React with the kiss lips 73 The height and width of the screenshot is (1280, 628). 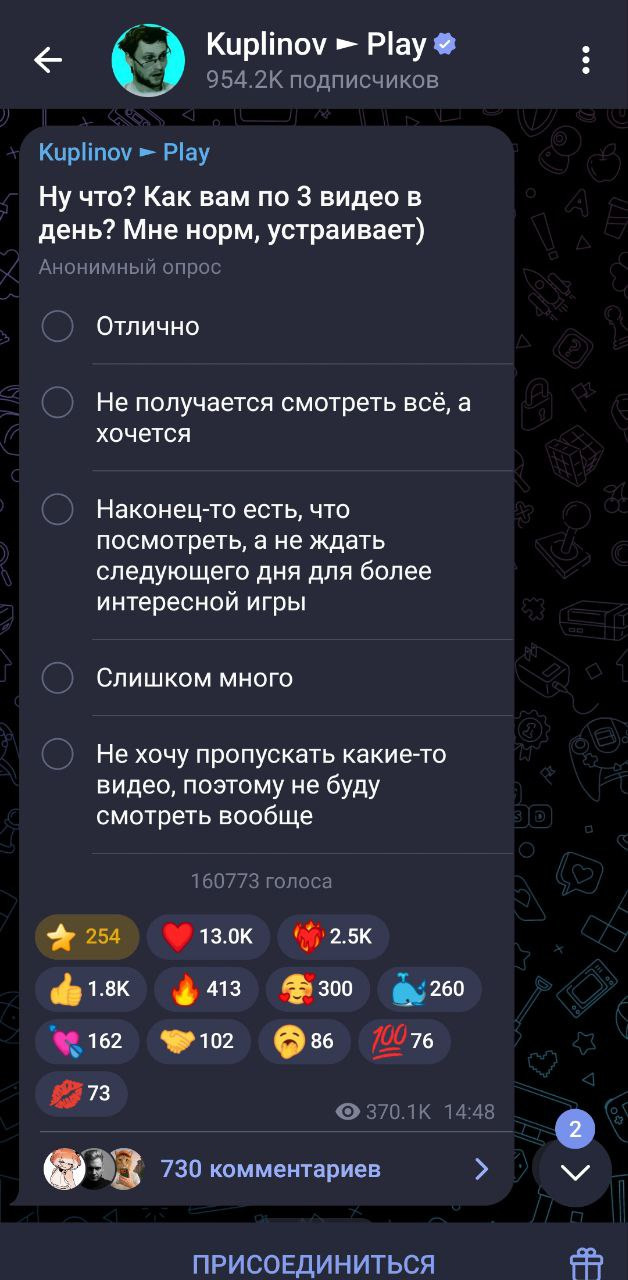point(81,1093)
